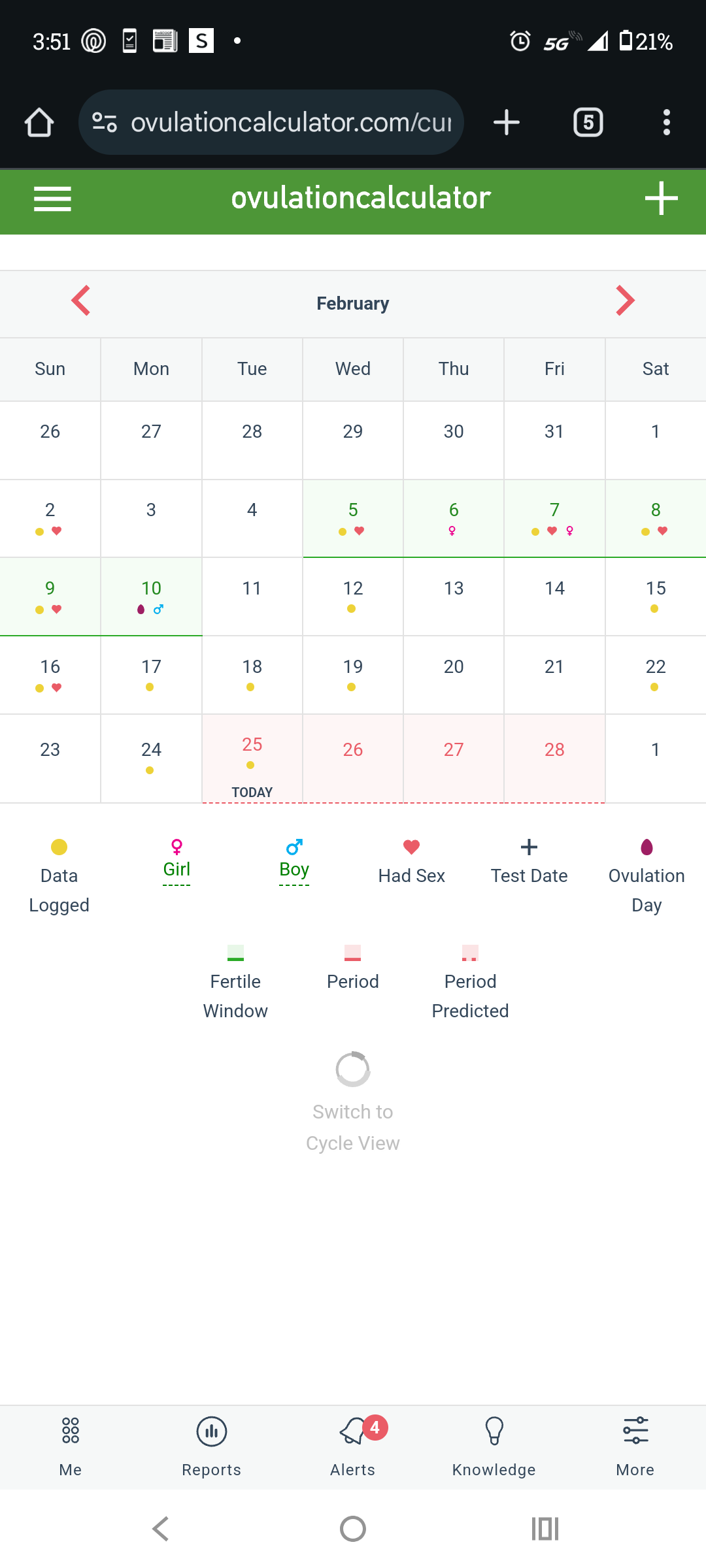This screenshot has height=1568, width=706.
Task: Open today's date, February 25
Action: (x=252, y=759)
